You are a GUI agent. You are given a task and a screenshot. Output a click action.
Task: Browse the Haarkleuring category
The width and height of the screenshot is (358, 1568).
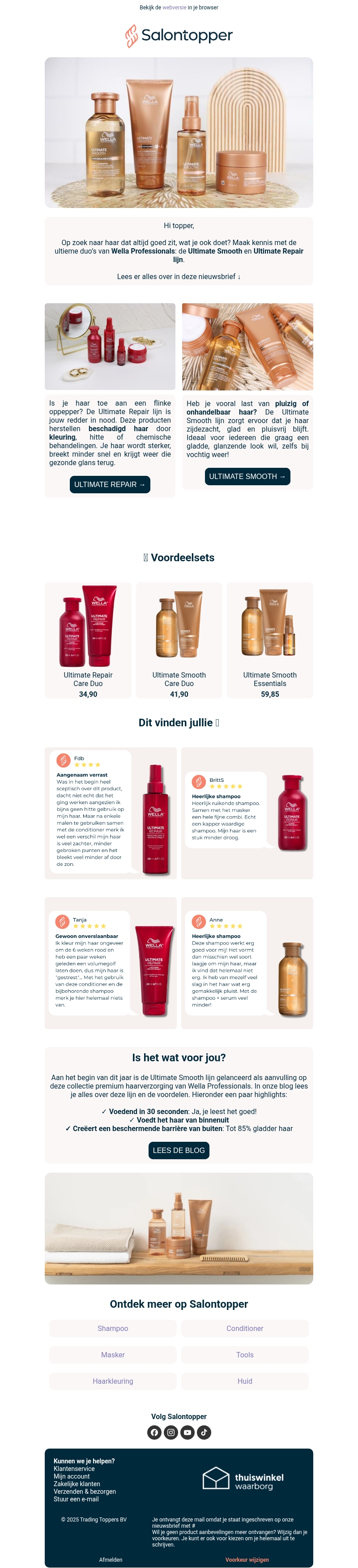(113, 1381)
